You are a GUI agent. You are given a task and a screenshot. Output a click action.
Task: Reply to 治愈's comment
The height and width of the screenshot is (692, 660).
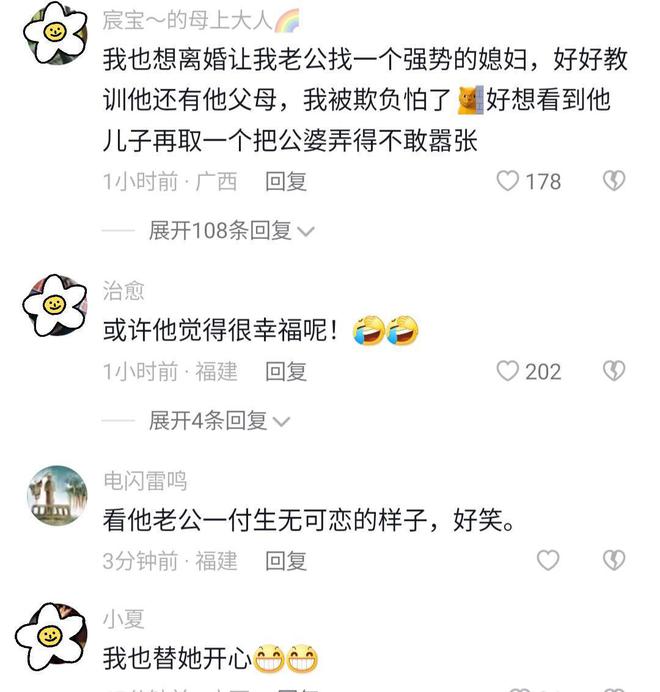pos(286,371)
